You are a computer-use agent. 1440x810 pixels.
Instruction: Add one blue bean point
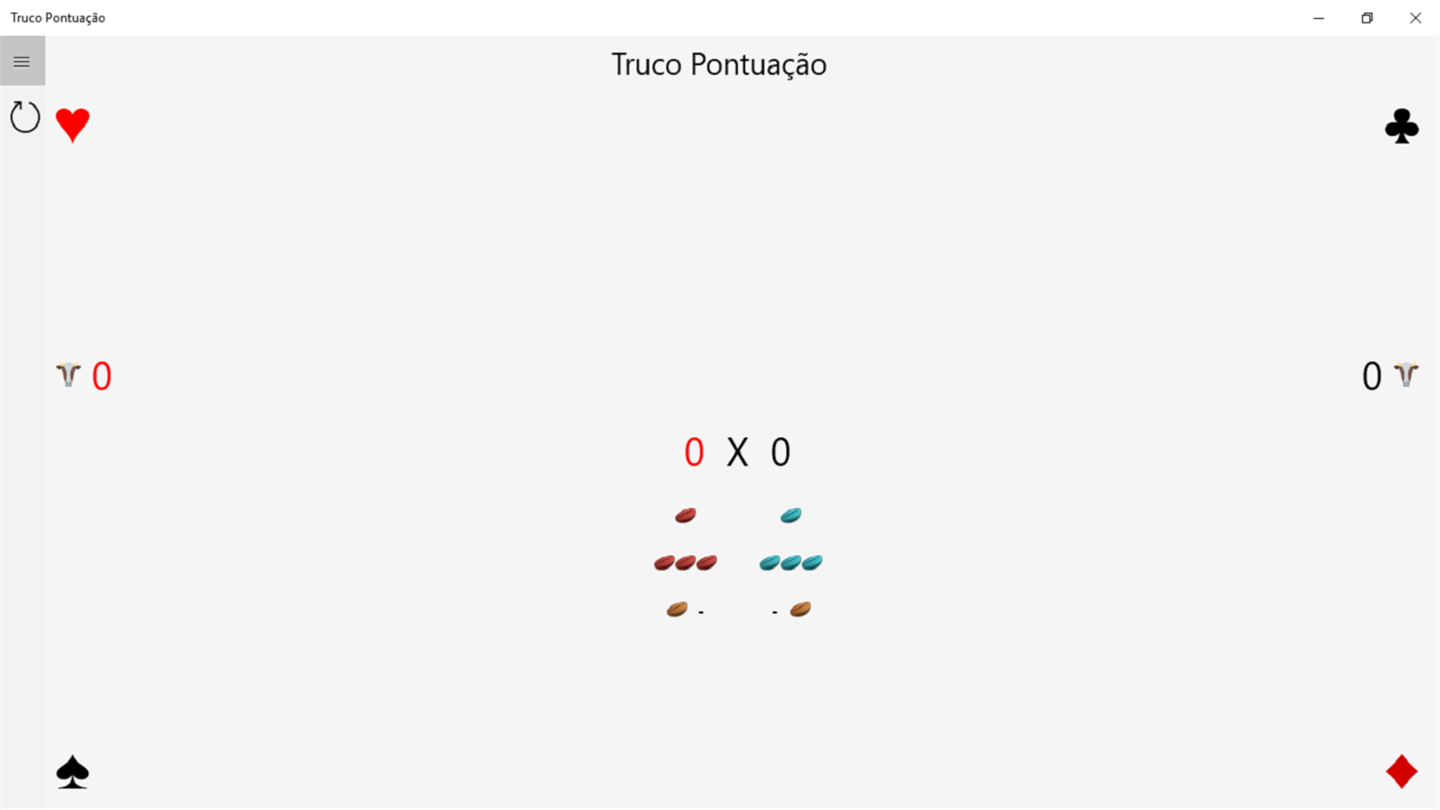(790, 516)
